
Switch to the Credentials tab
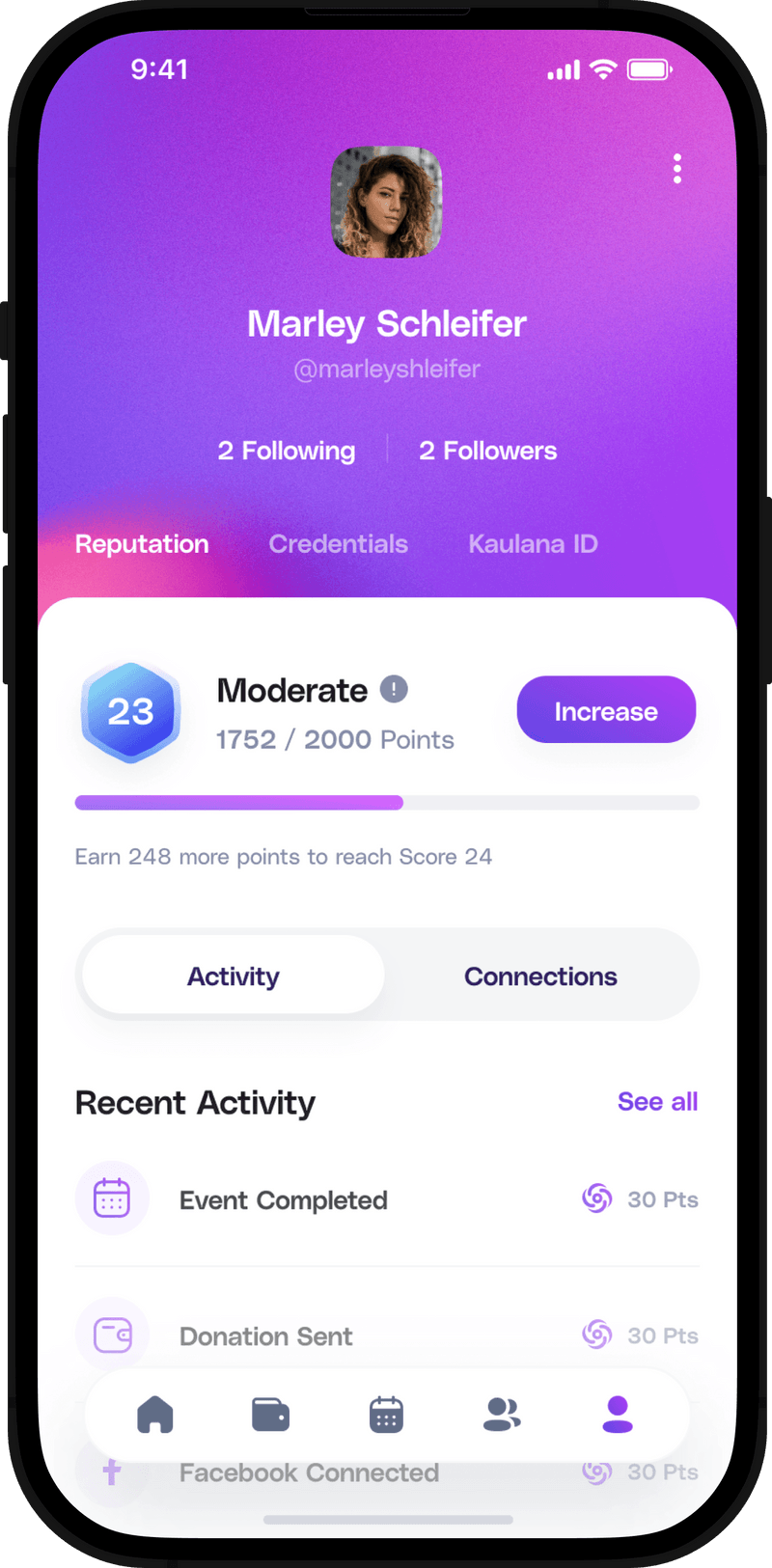338,544
